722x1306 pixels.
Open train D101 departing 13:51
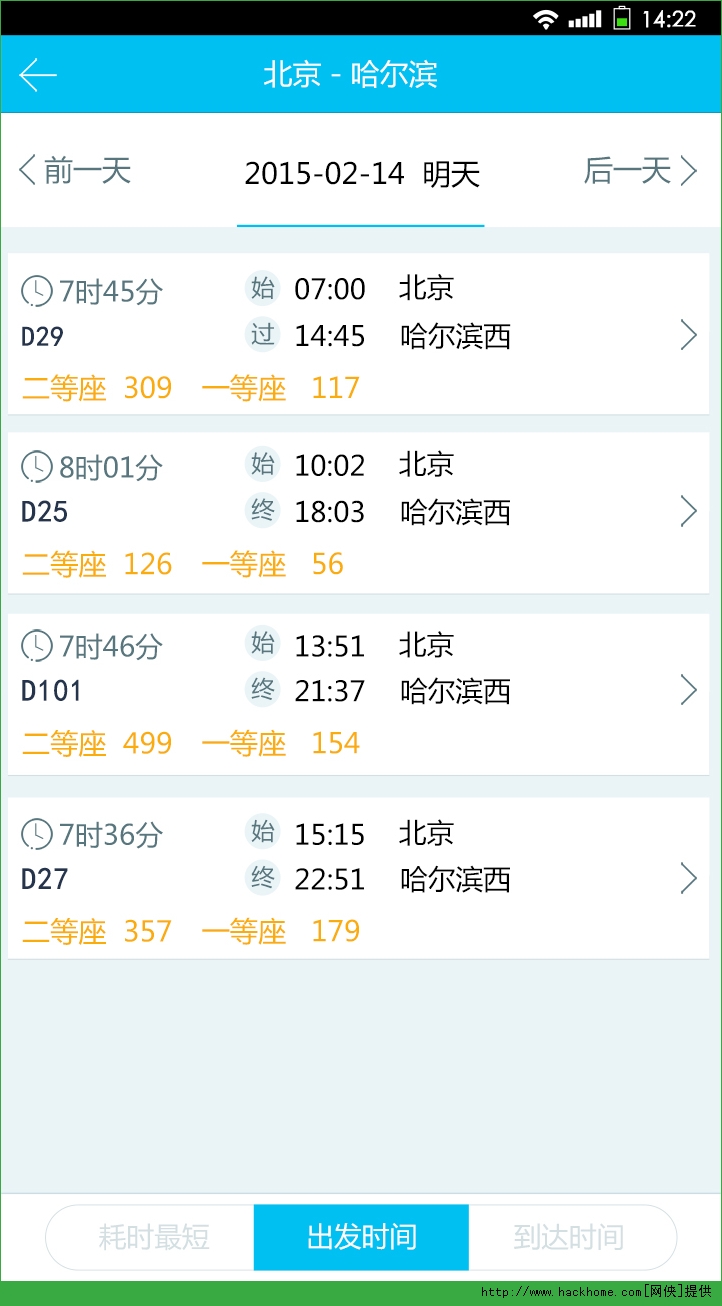pyautogui.click(x=358, y=692)
